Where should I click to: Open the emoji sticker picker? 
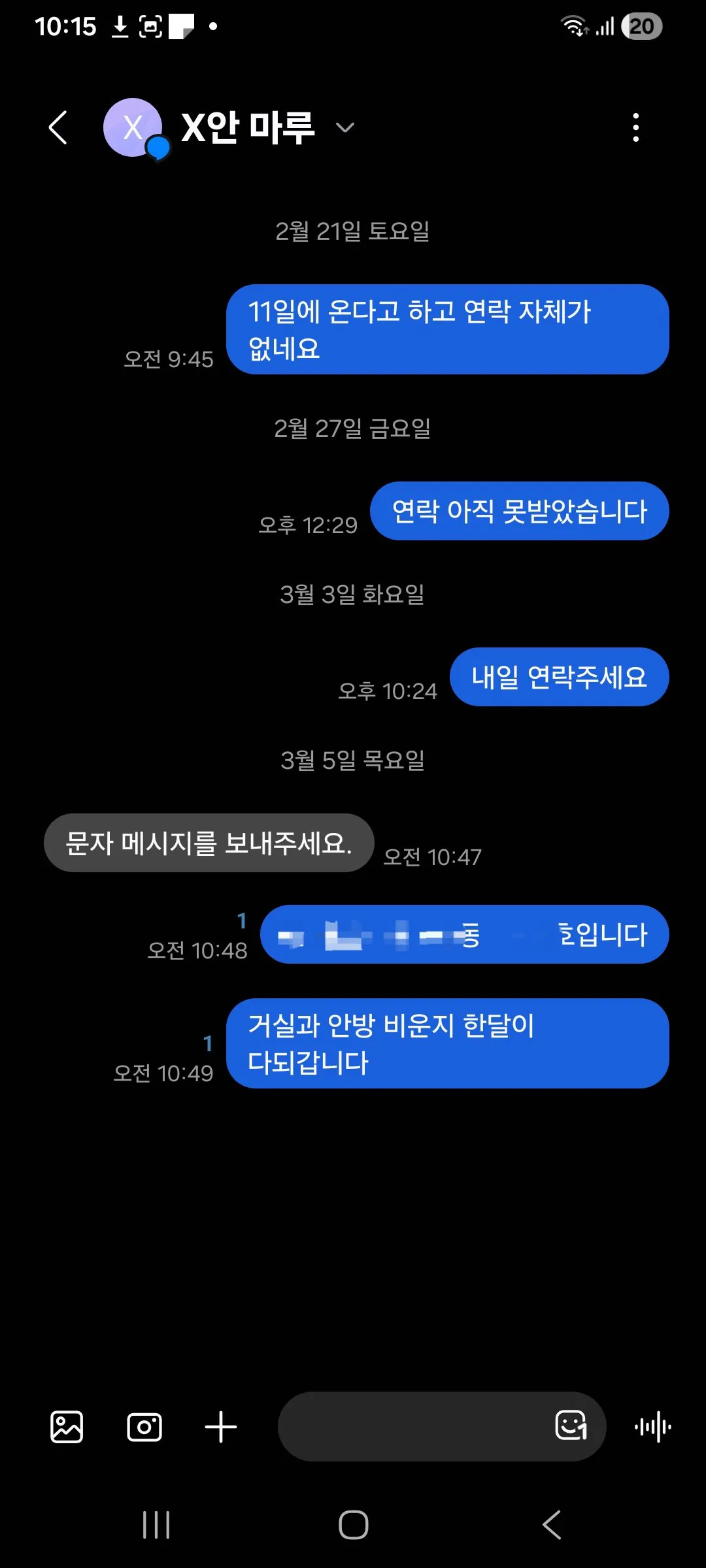pos(571,1425)
